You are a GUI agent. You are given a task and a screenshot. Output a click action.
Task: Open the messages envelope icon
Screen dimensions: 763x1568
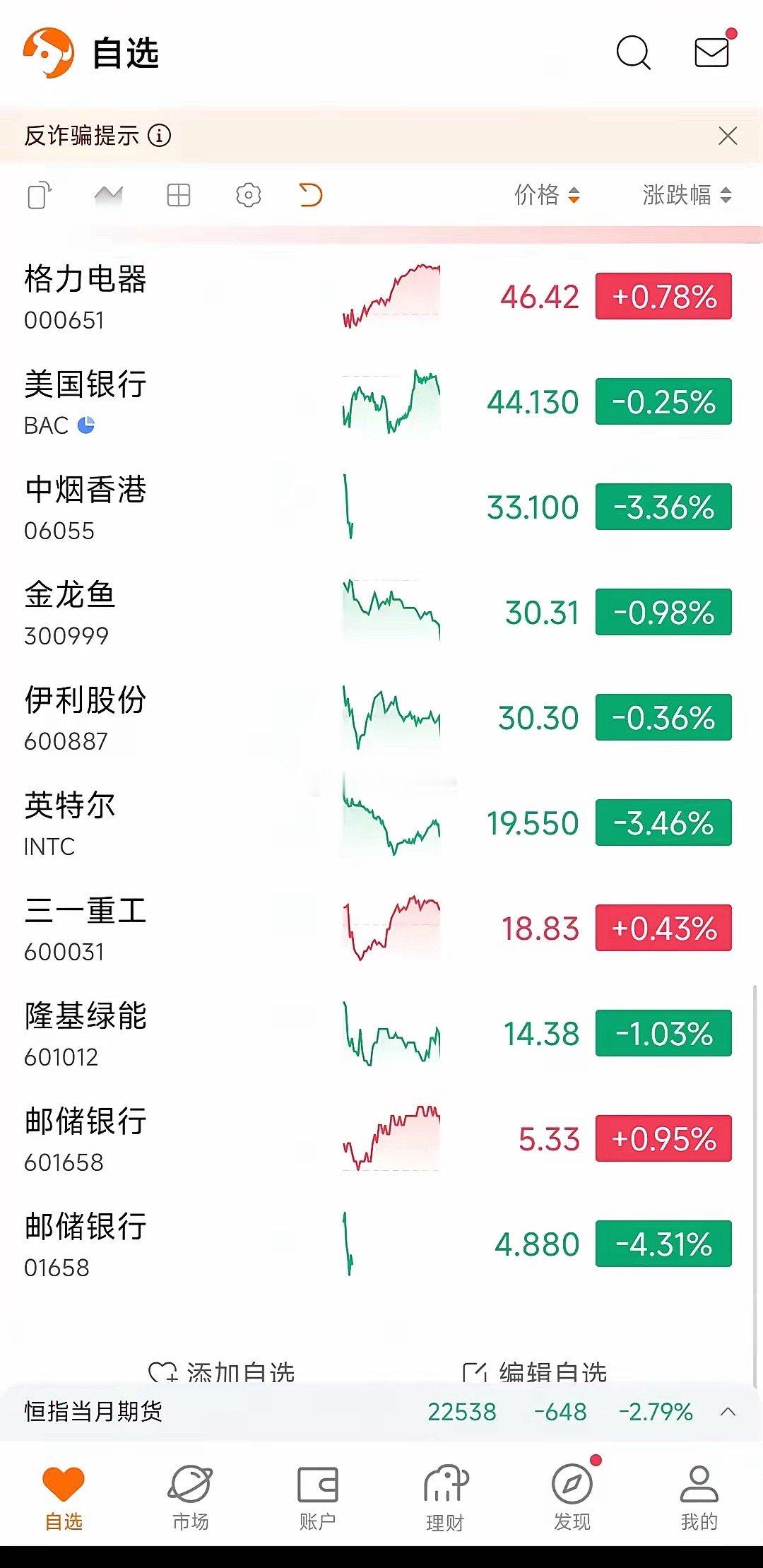click(712, 52)
